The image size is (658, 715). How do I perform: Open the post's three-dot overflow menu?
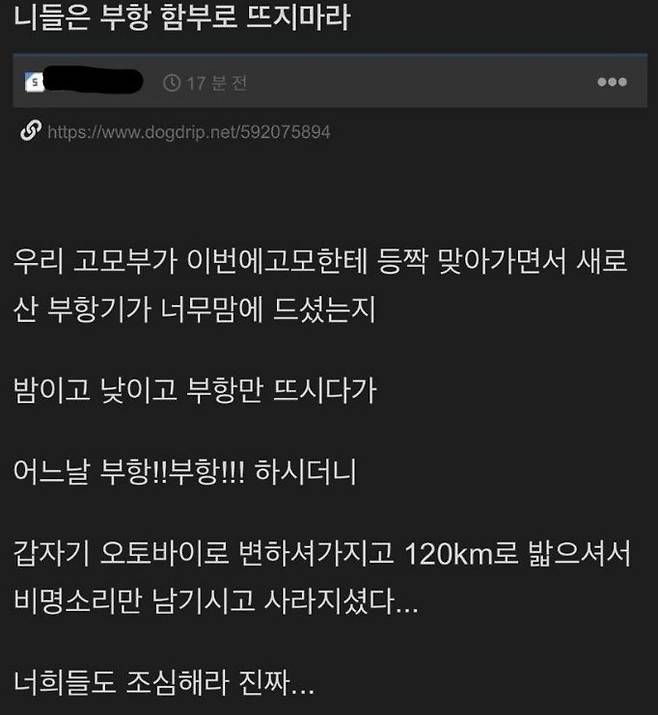pyautogui.click(x=611, y=82)
